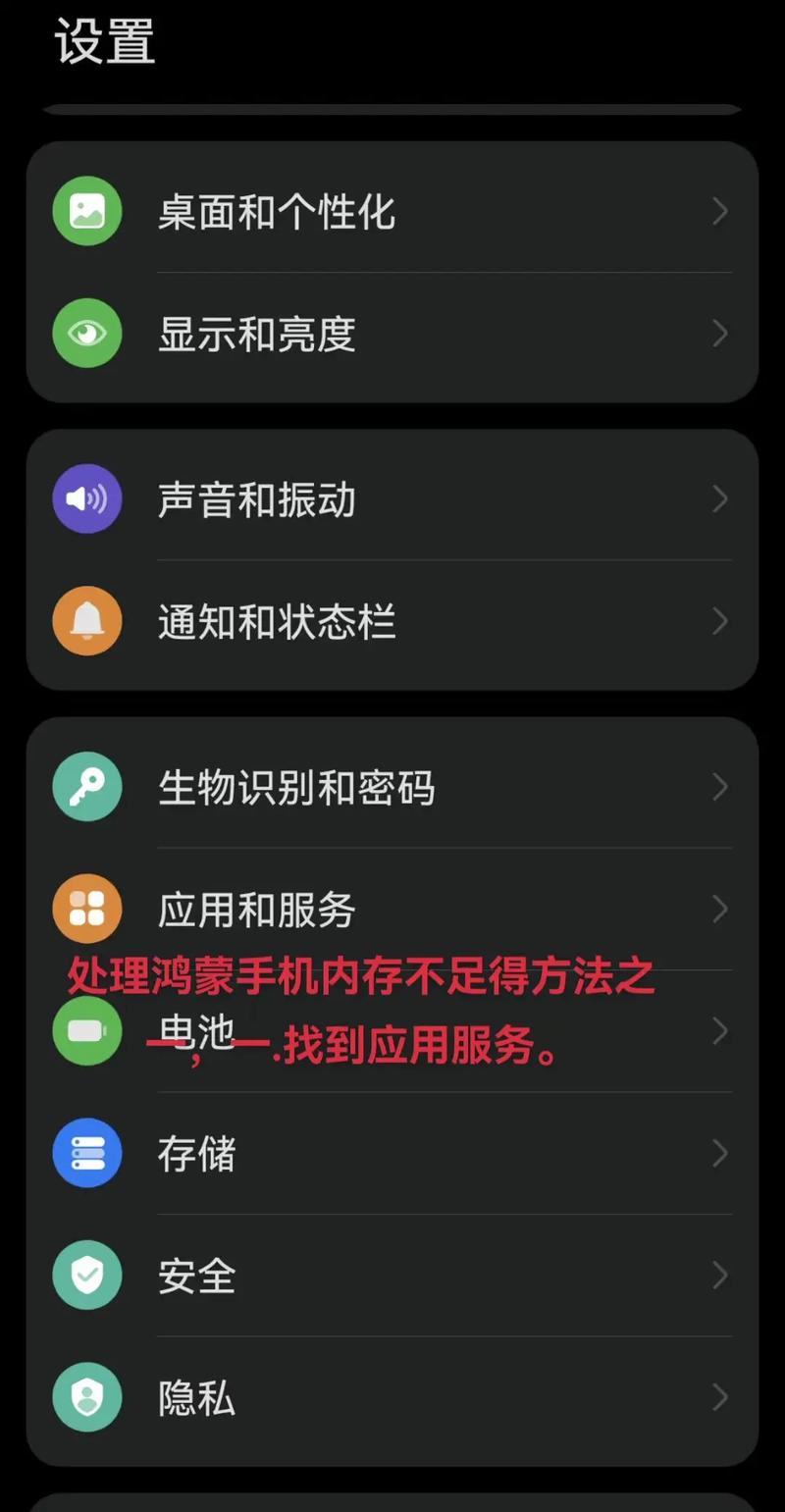Open 存储 settings
Viewport: 785px width, 1512px height.
click(392, 1154)
